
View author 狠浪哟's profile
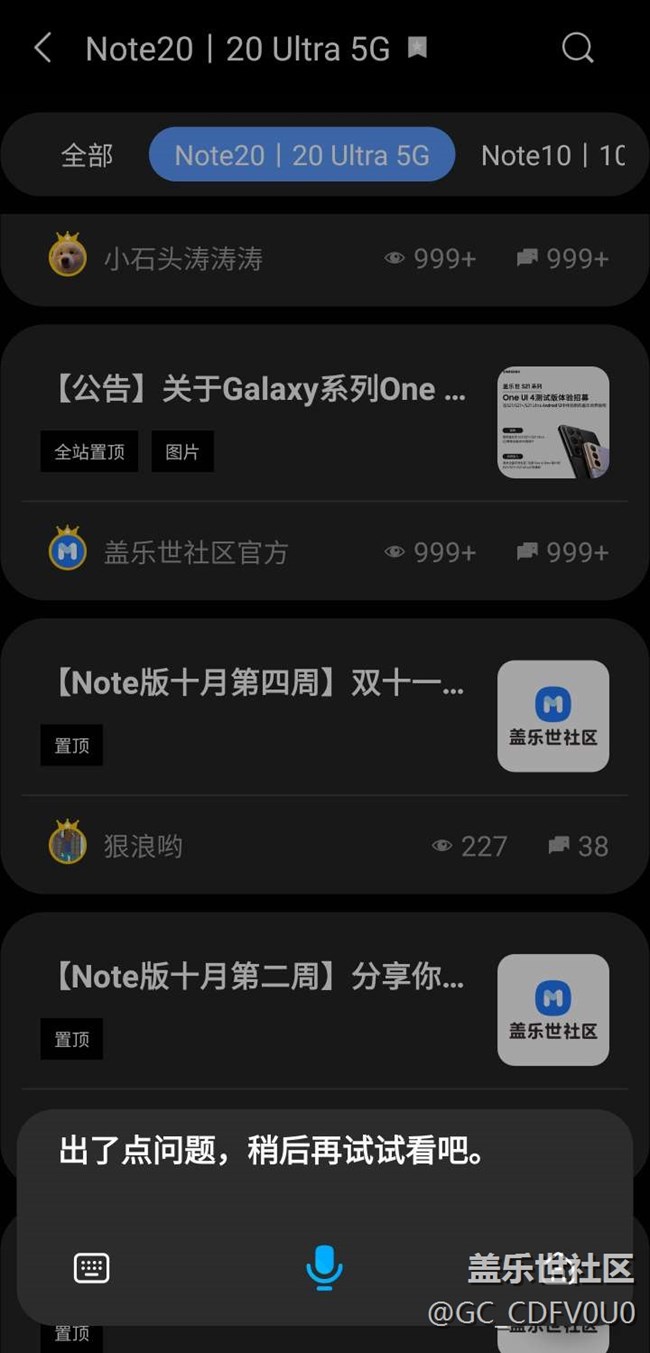pyautogui.click(x=143, y=846)
